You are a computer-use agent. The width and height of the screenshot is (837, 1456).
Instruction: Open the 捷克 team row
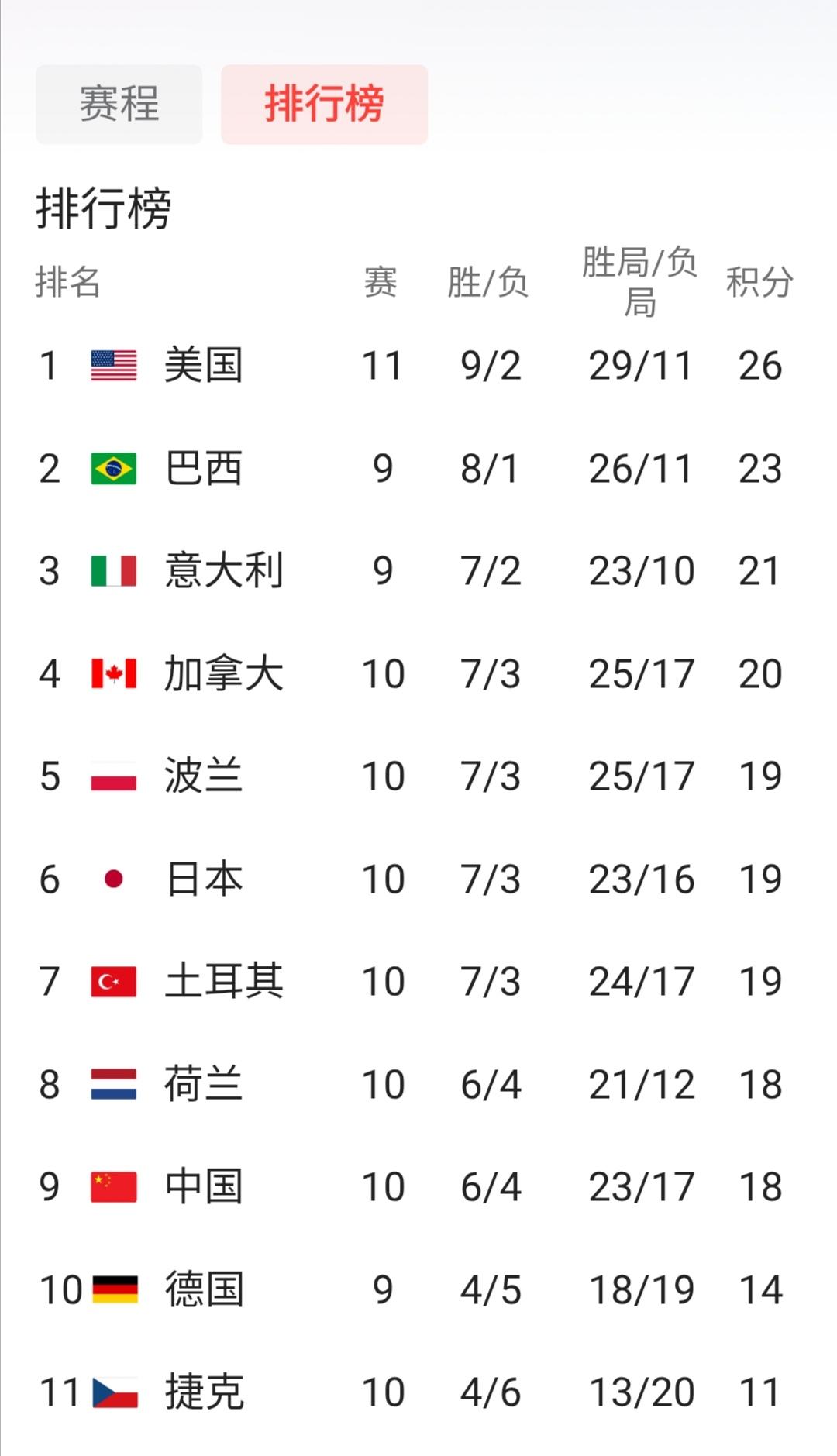(418, 1392)
